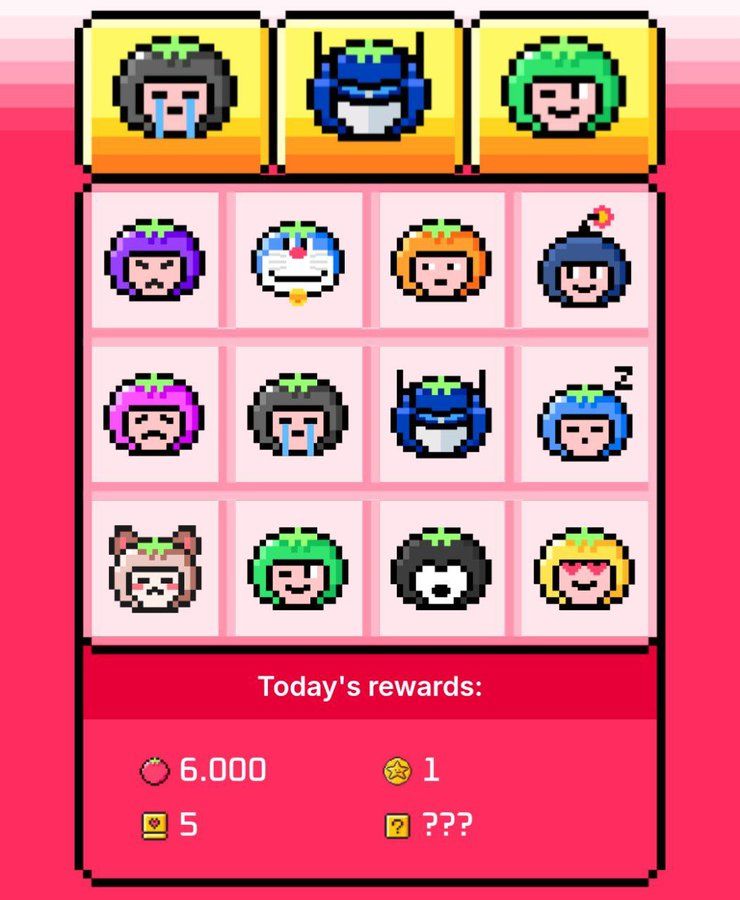Remove the crying gray tomato from the top slot
Image resolution: width=740 pixels, height=900 pixels.
click(x=174, y=90)
